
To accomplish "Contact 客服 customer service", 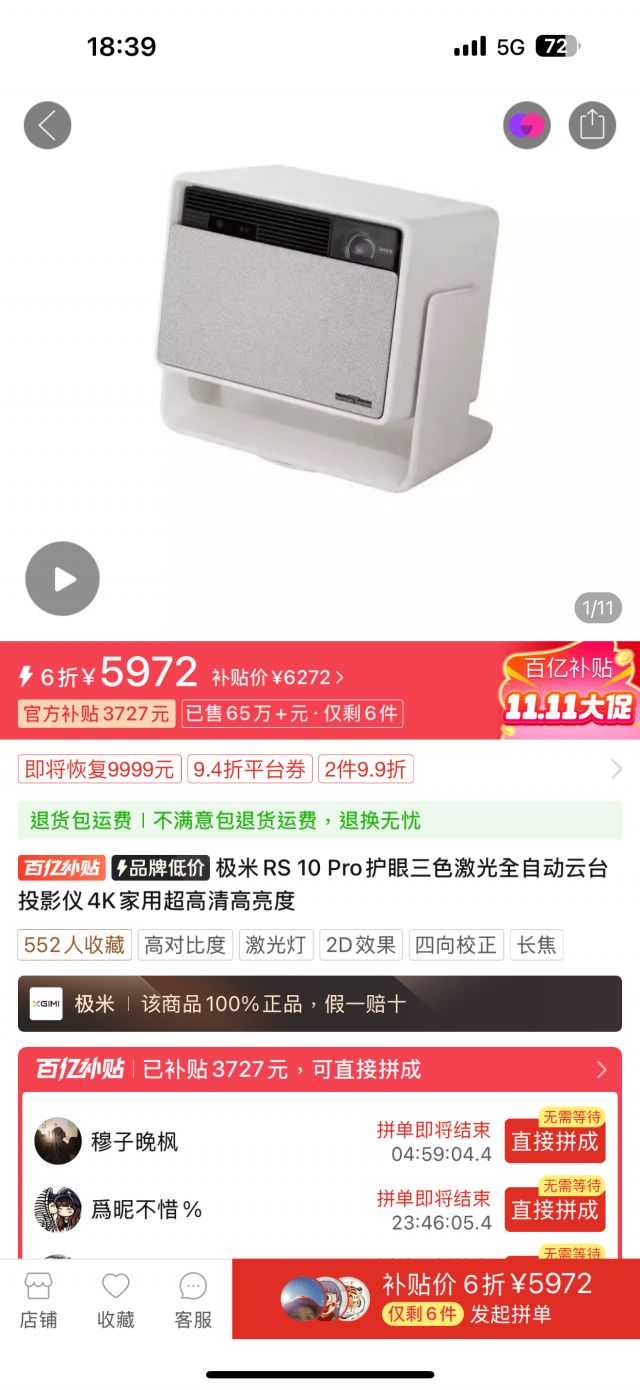I will [x=193, y=1301].
